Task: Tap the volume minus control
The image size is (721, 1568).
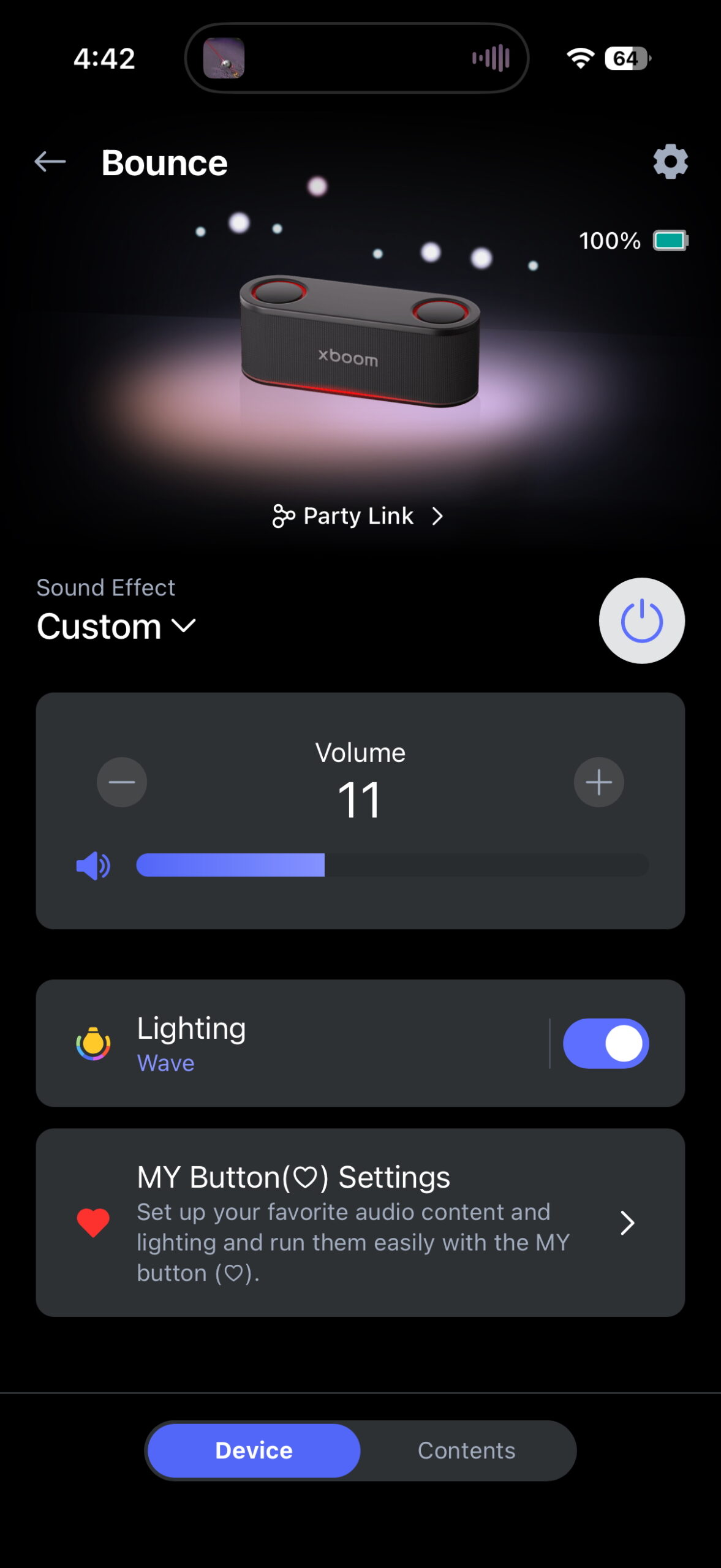Action: pyautogui.click(x=121, y=782)
